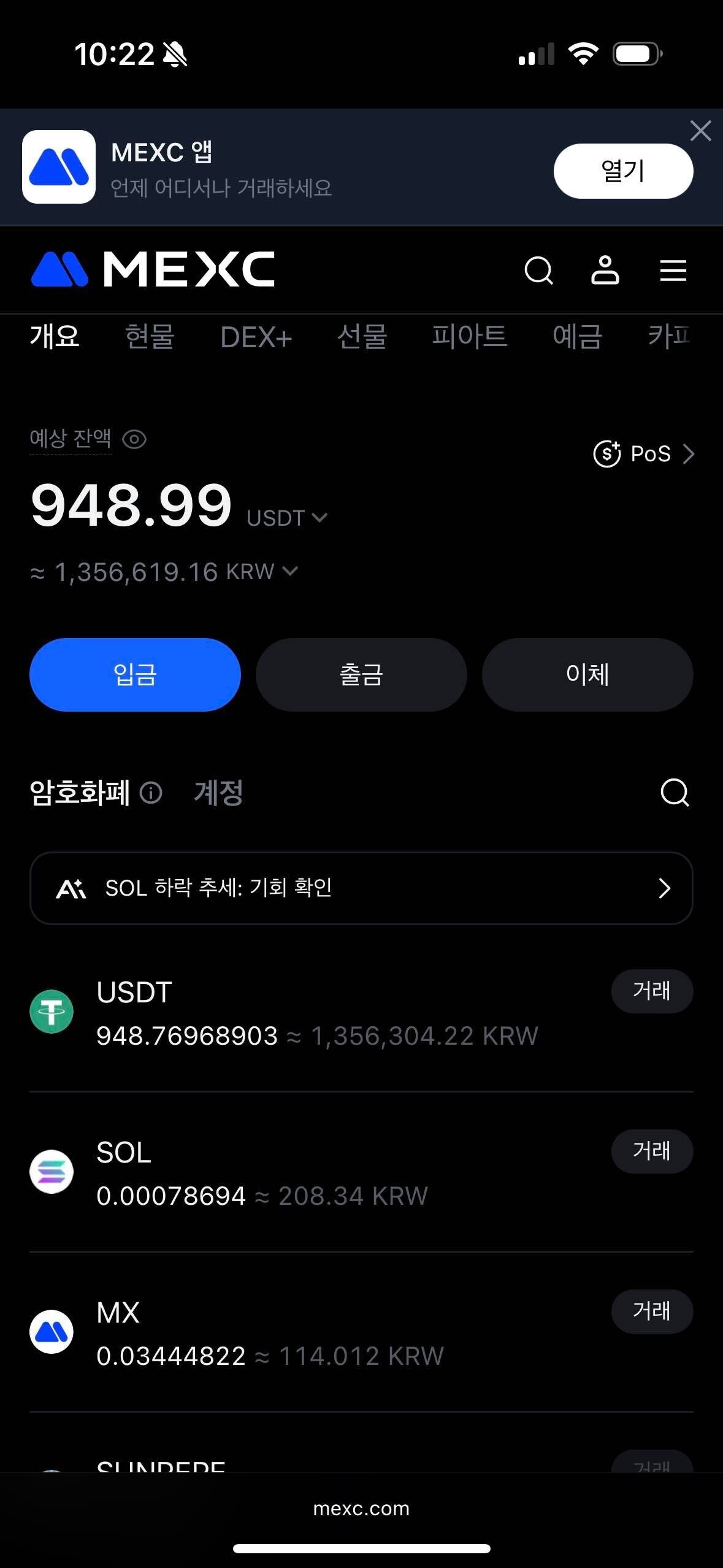Open the profile account icon
This screenshot has width=723, height=1568.
(x=606, y=271)
